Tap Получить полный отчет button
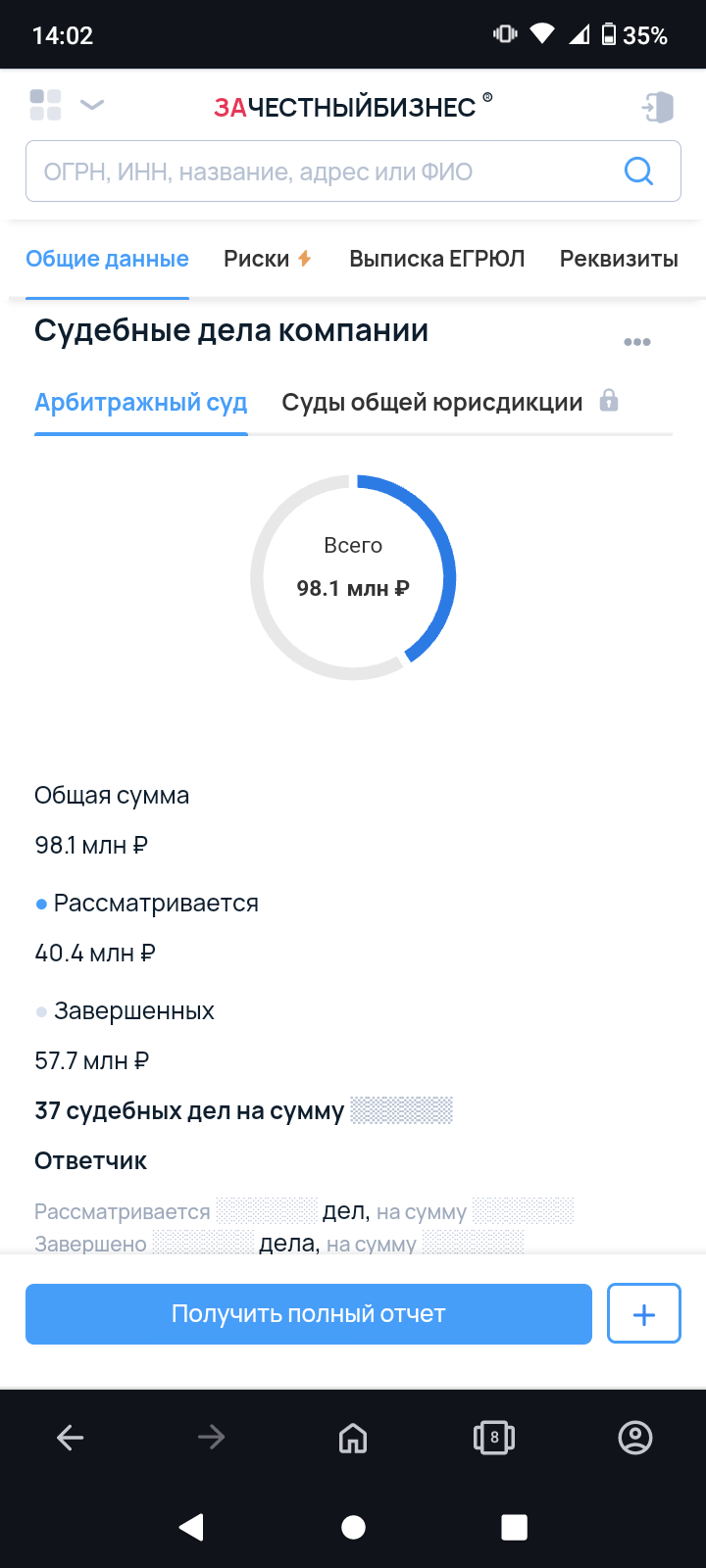Screen dimensions: 706x1568 [309, 1314]
